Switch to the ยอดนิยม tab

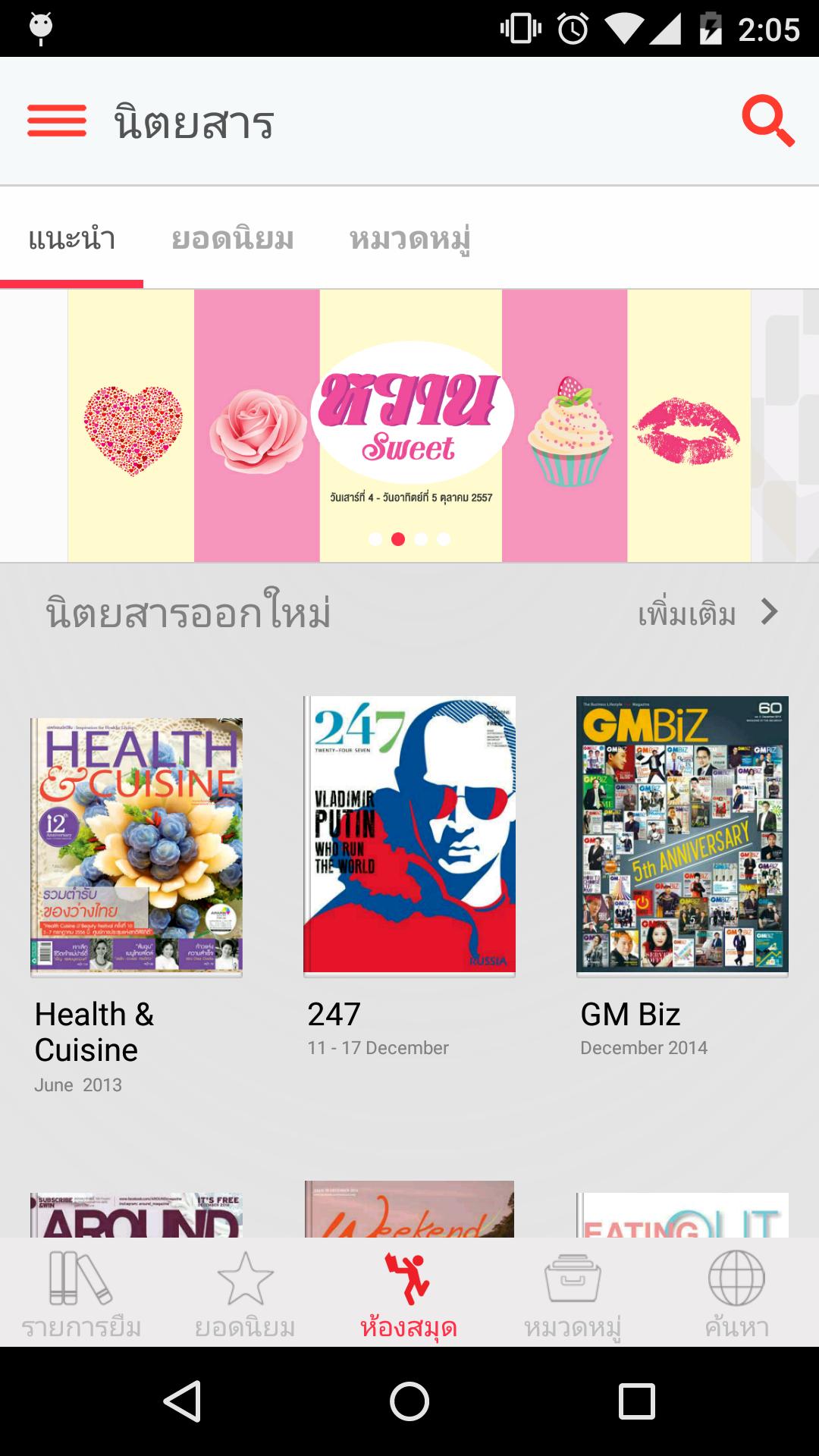coord(232,240)
